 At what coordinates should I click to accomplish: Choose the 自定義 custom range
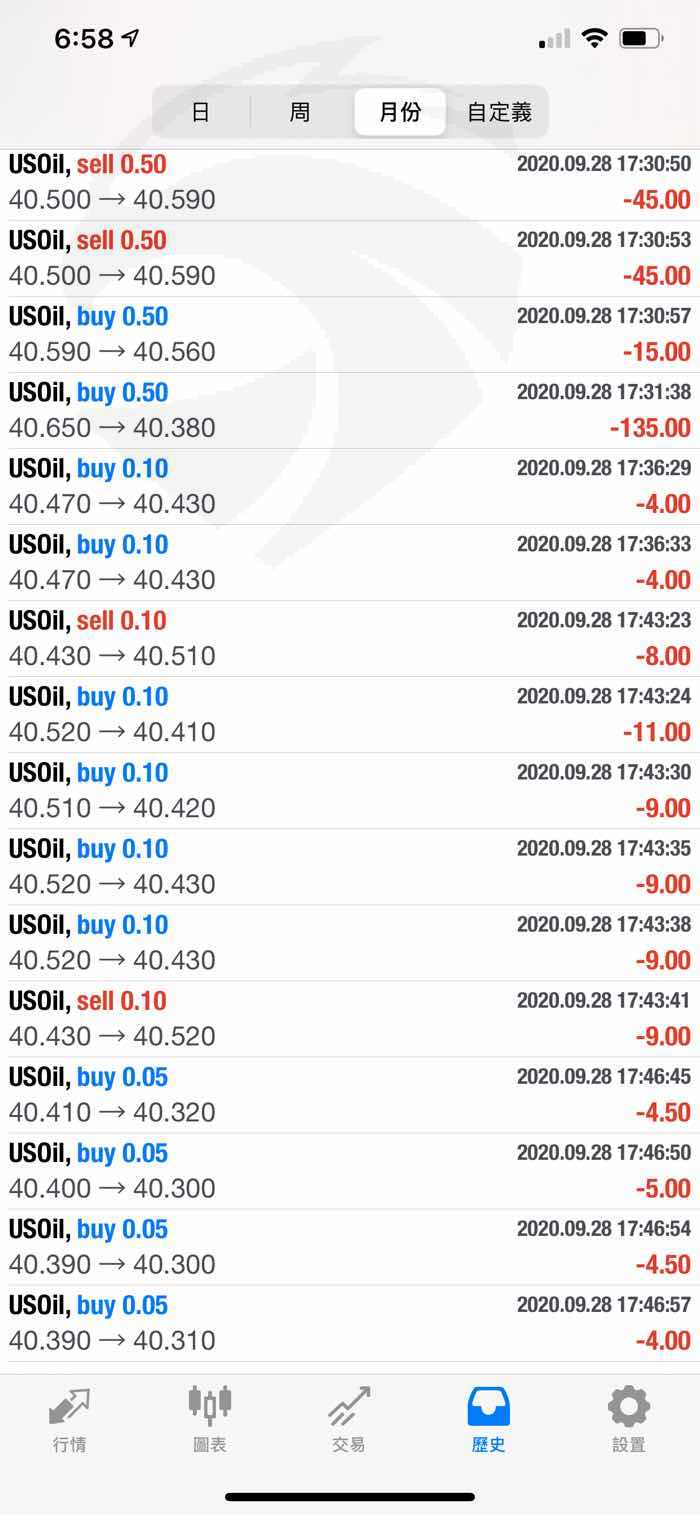(x=499, y=112)
